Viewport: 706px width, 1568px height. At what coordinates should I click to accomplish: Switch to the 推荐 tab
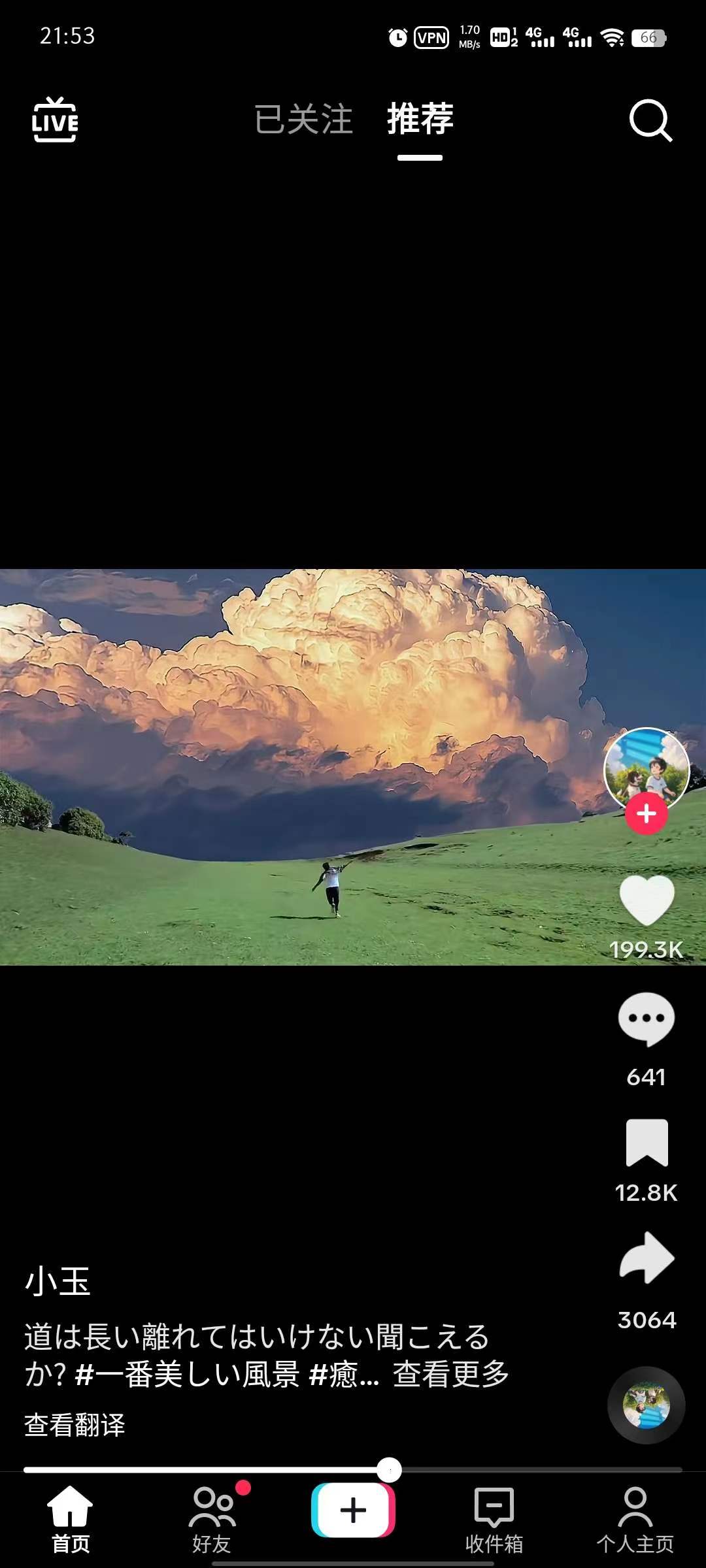click(x=420, y=120)
